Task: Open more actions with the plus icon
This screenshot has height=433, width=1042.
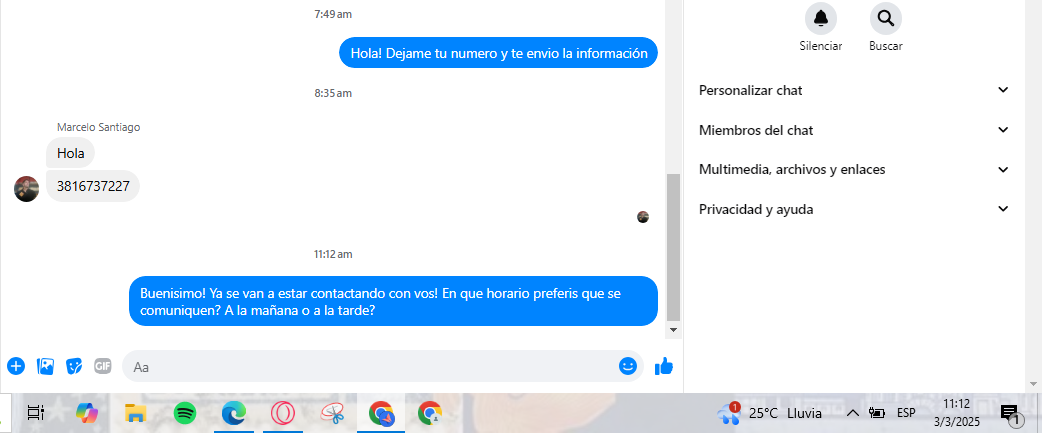Action: click(16, 366)
